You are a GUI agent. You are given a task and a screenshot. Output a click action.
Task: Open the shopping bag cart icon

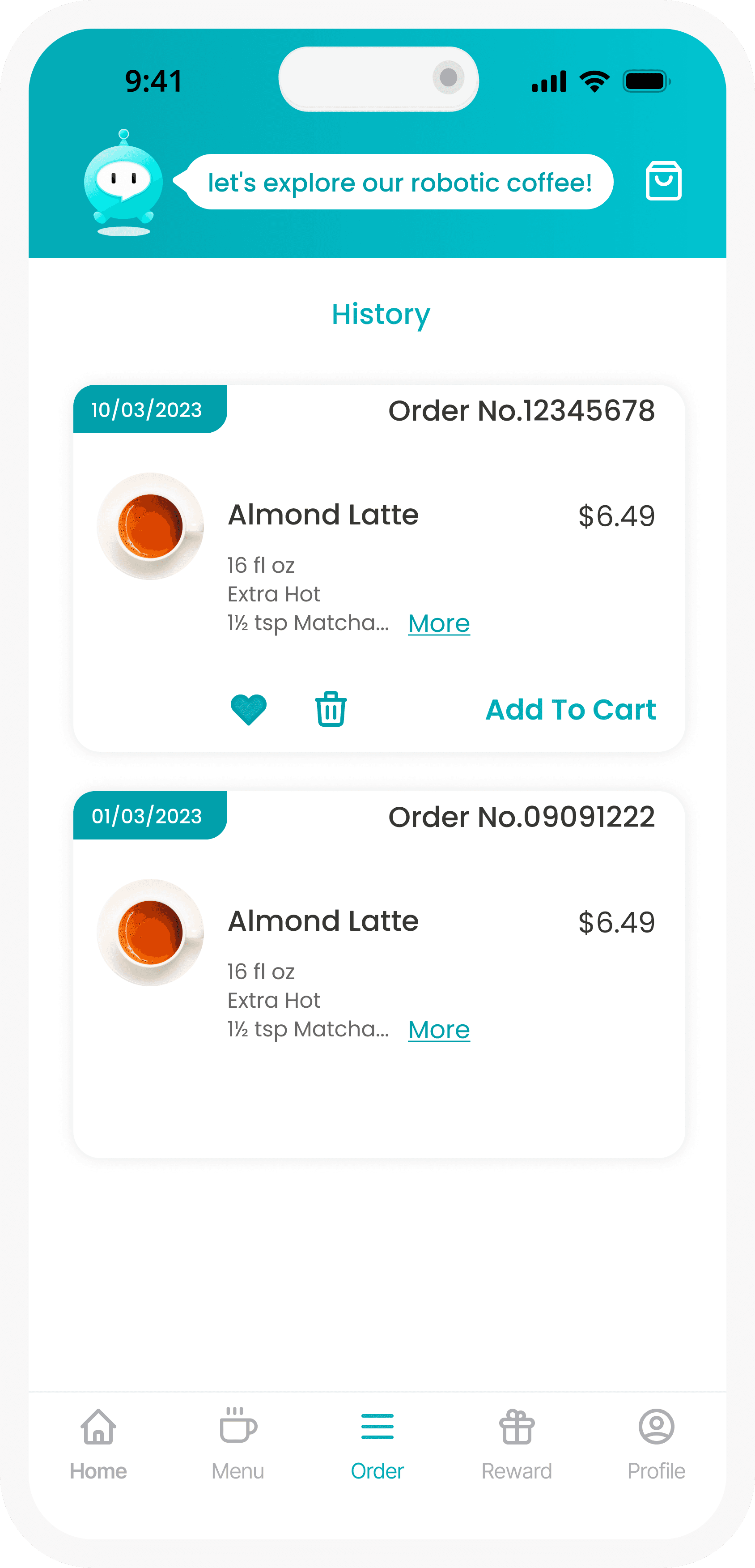663,181
